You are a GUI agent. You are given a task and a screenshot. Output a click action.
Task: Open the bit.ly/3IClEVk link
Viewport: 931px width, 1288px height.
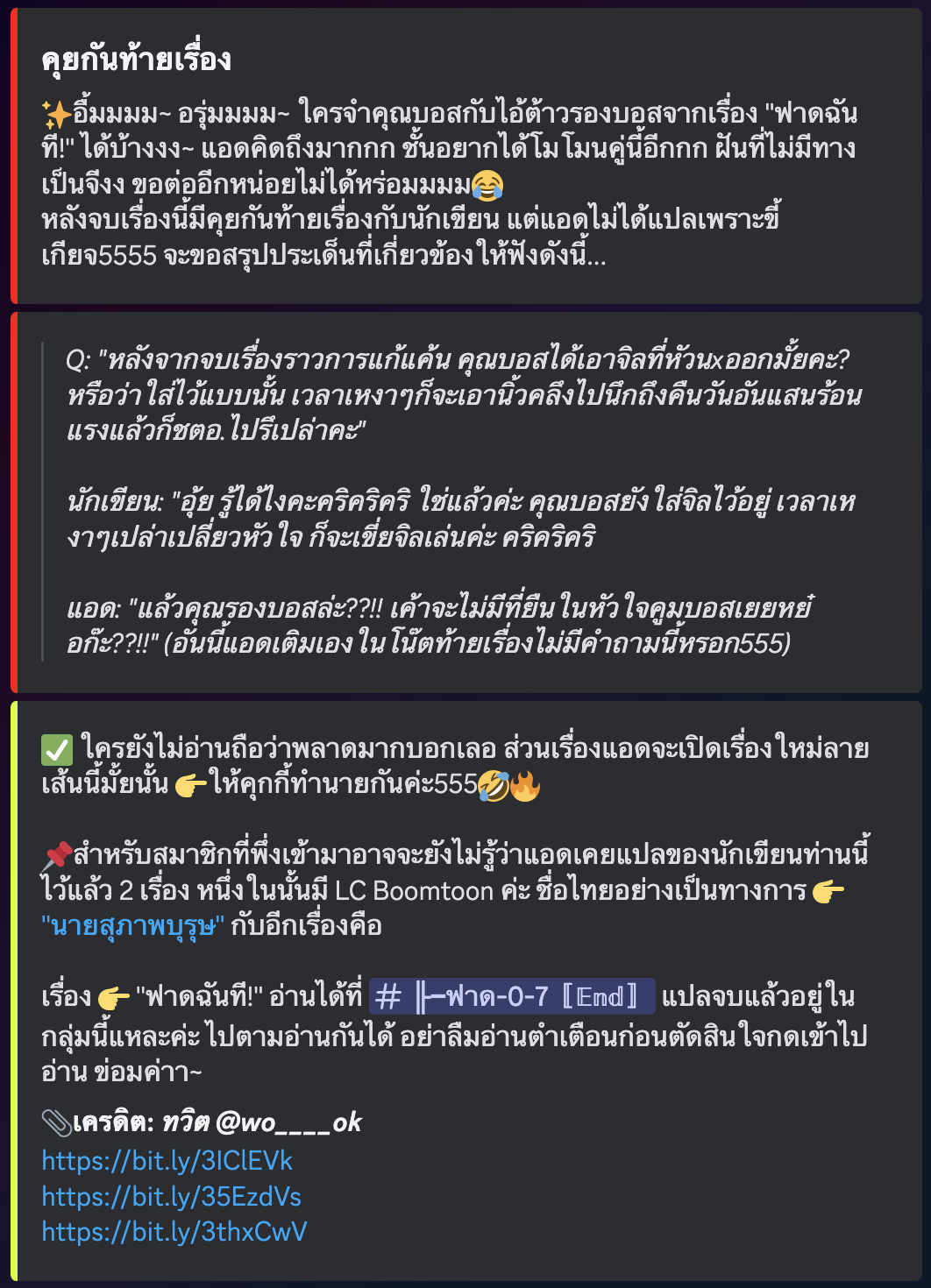pos(167,1161)
